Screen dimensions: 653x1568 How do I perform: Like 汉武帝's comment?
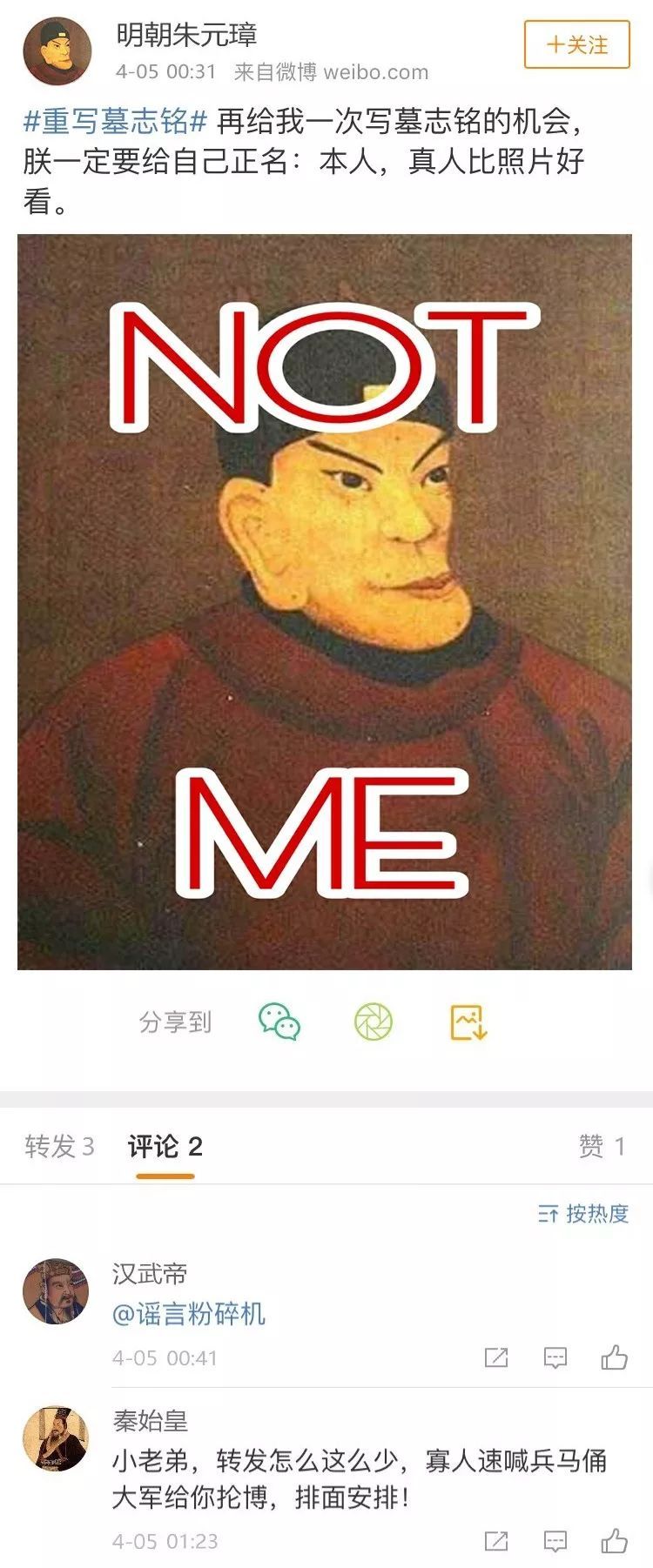614,1357
